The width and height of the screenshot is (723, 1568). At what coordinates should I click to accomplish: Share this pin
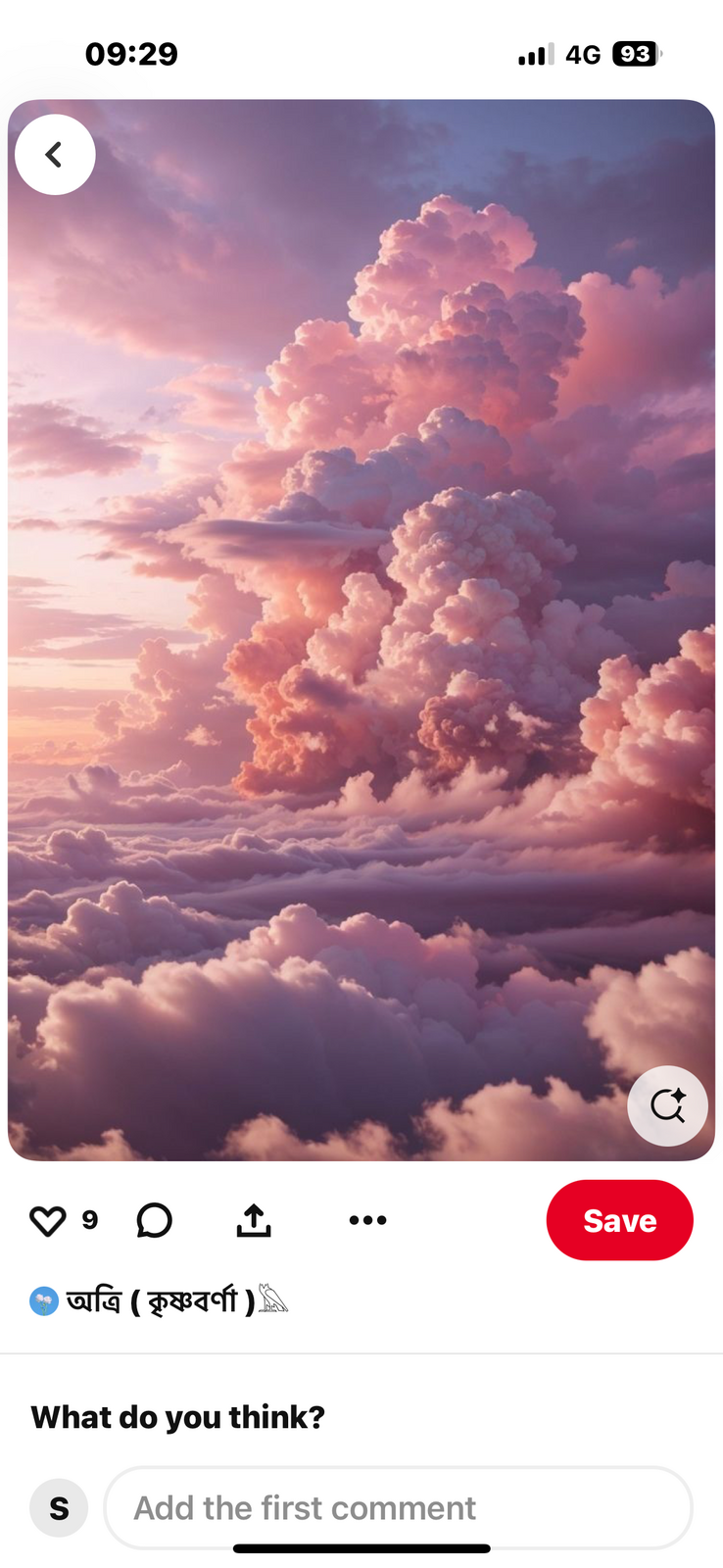254,1220
